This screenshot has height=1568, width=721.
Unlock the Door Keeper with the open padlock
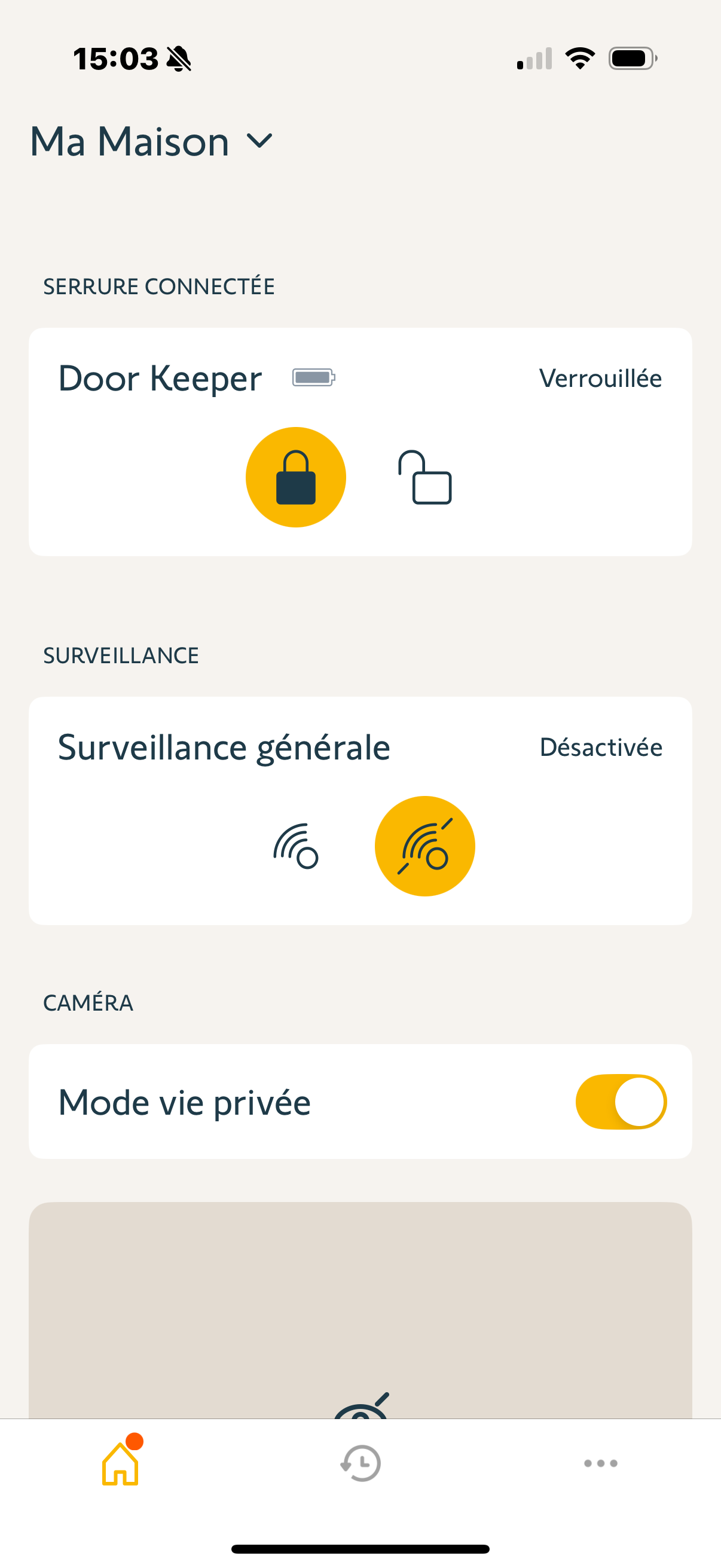424,477
